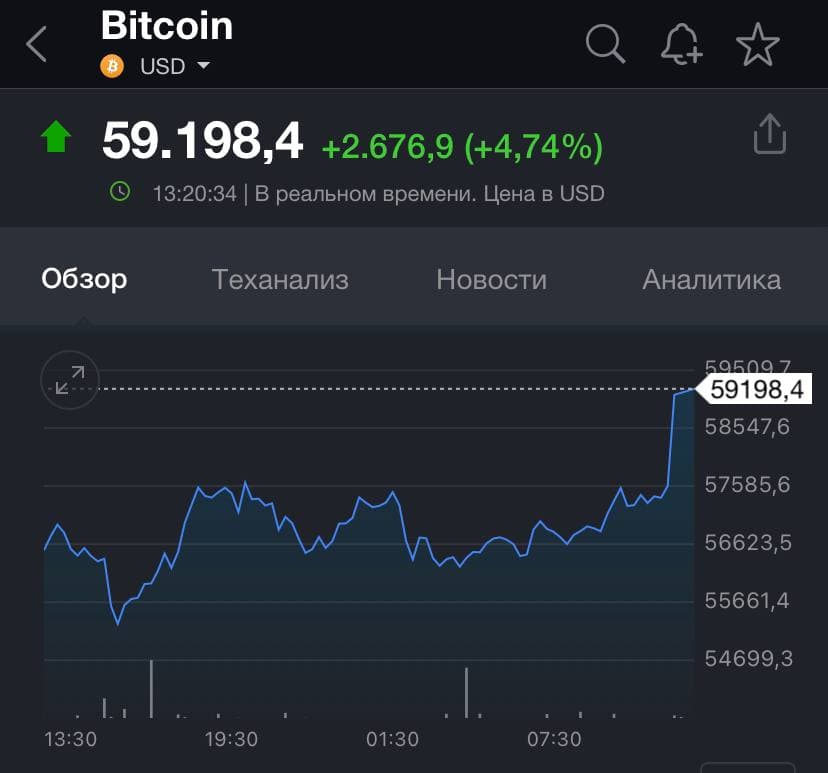This screenshot has width=828, height=773.
Task: Switch to the Теханализ tab
Action: (280, 279)
